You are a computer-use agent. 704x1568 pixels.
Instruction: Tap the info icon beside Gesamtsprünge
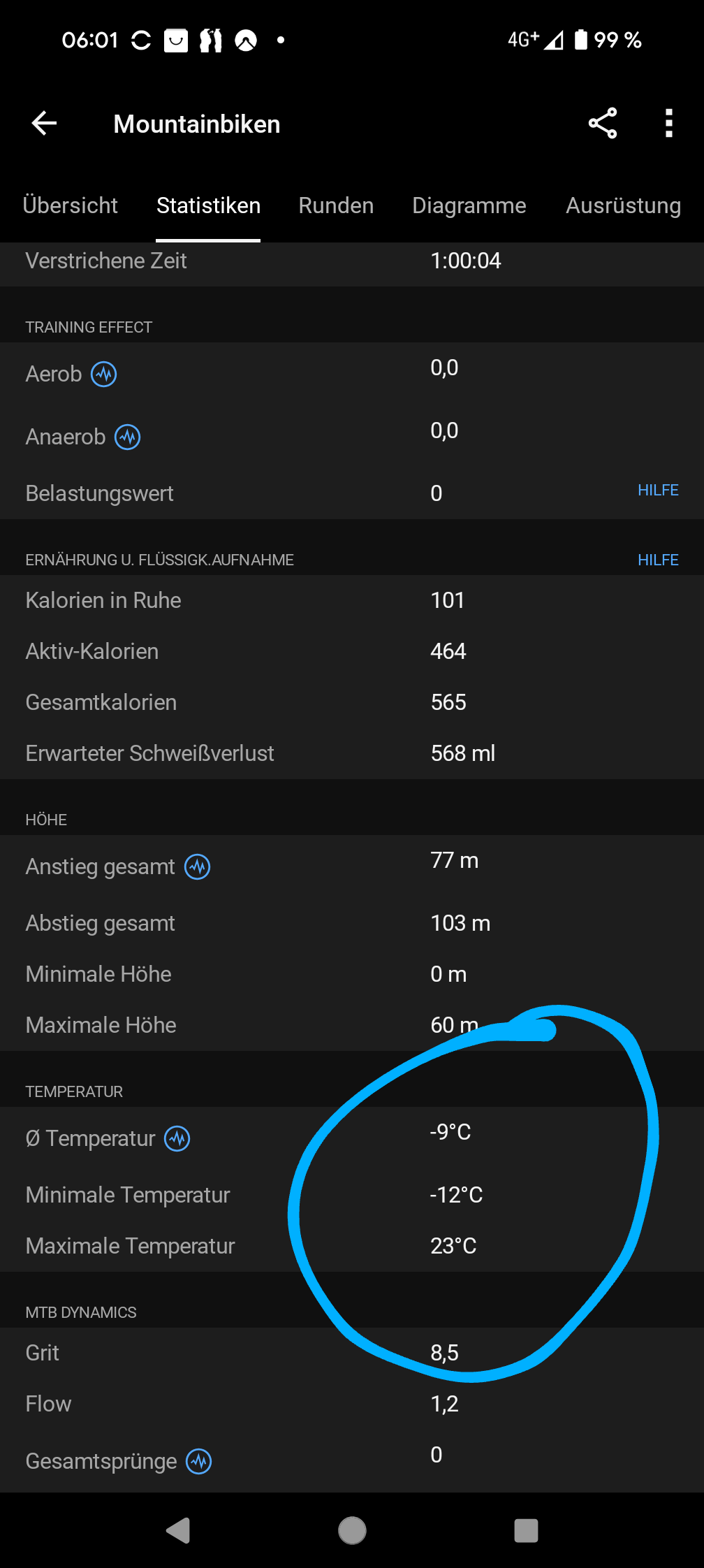(199, 1462)
